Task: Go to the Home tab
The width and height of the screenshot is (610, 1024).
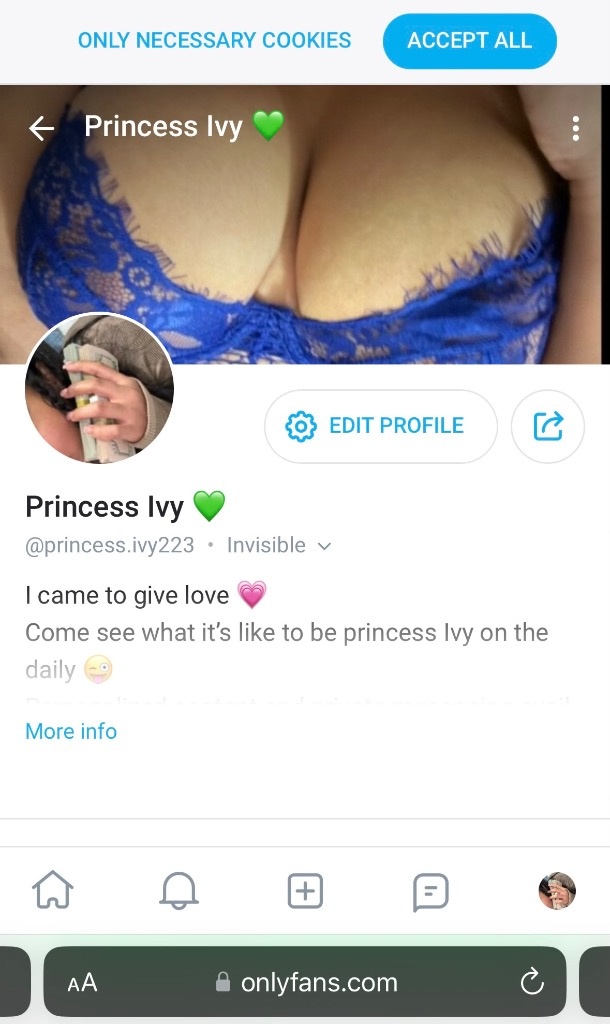Action: 54,889
